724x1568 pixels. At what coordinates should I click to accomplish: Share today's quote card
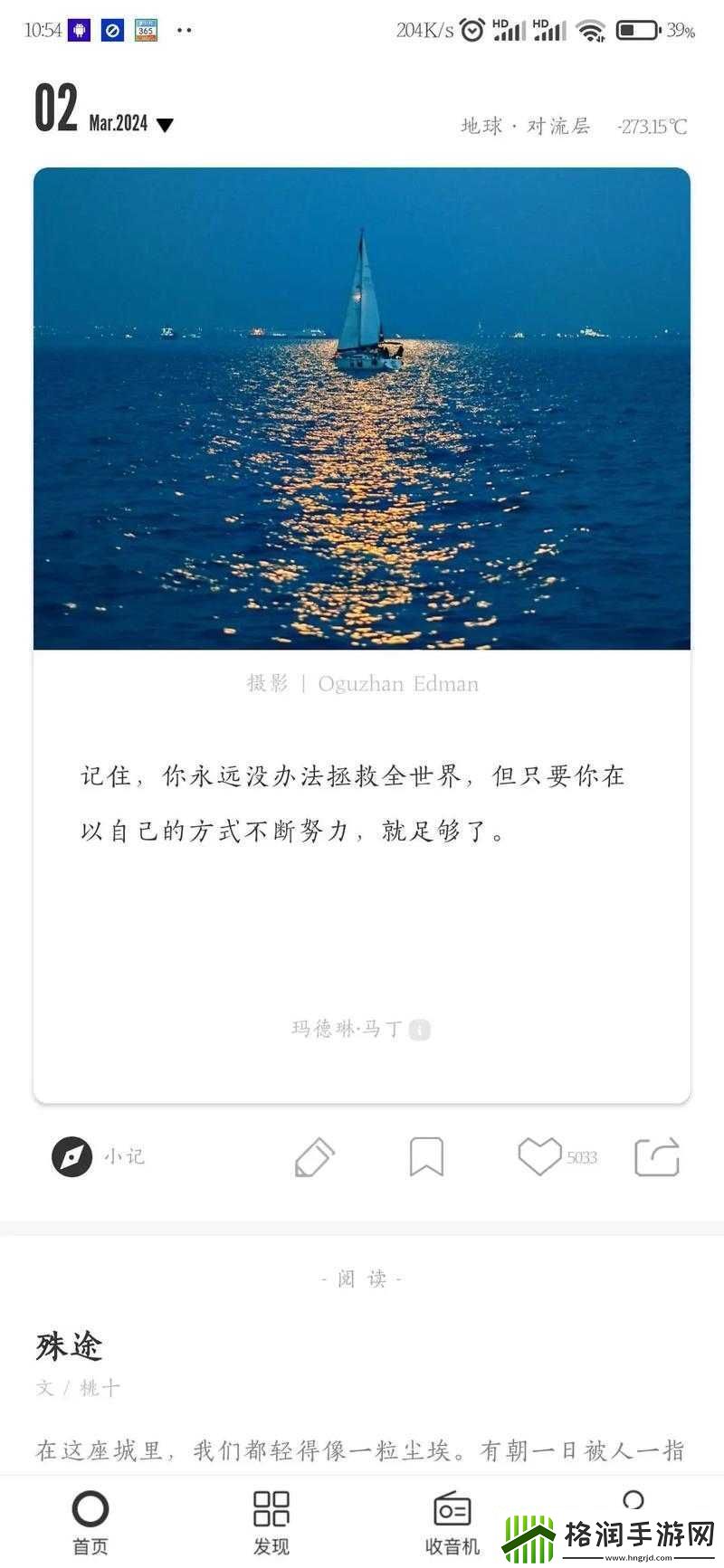tap(657, 1157)
